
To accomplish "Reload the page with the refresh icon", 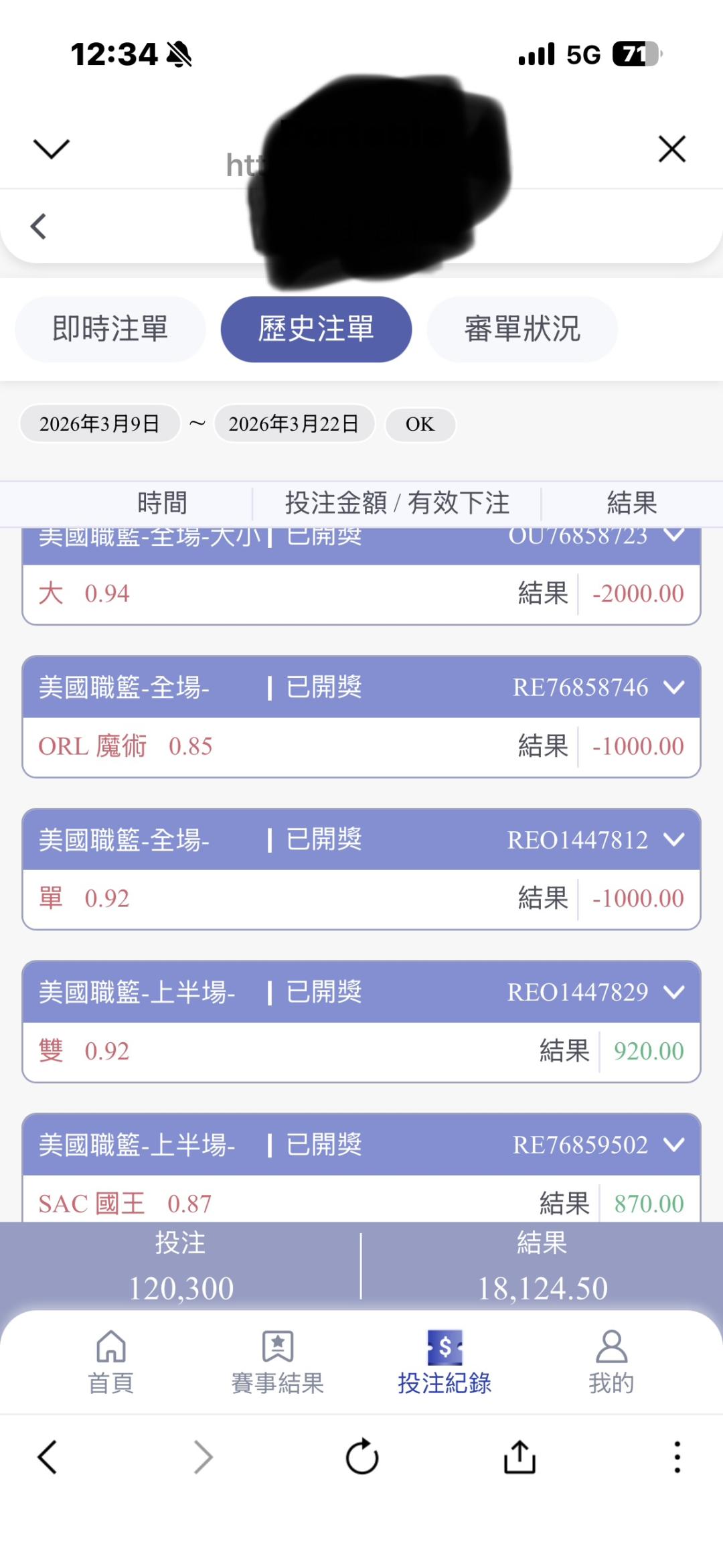I will 362,1457.
